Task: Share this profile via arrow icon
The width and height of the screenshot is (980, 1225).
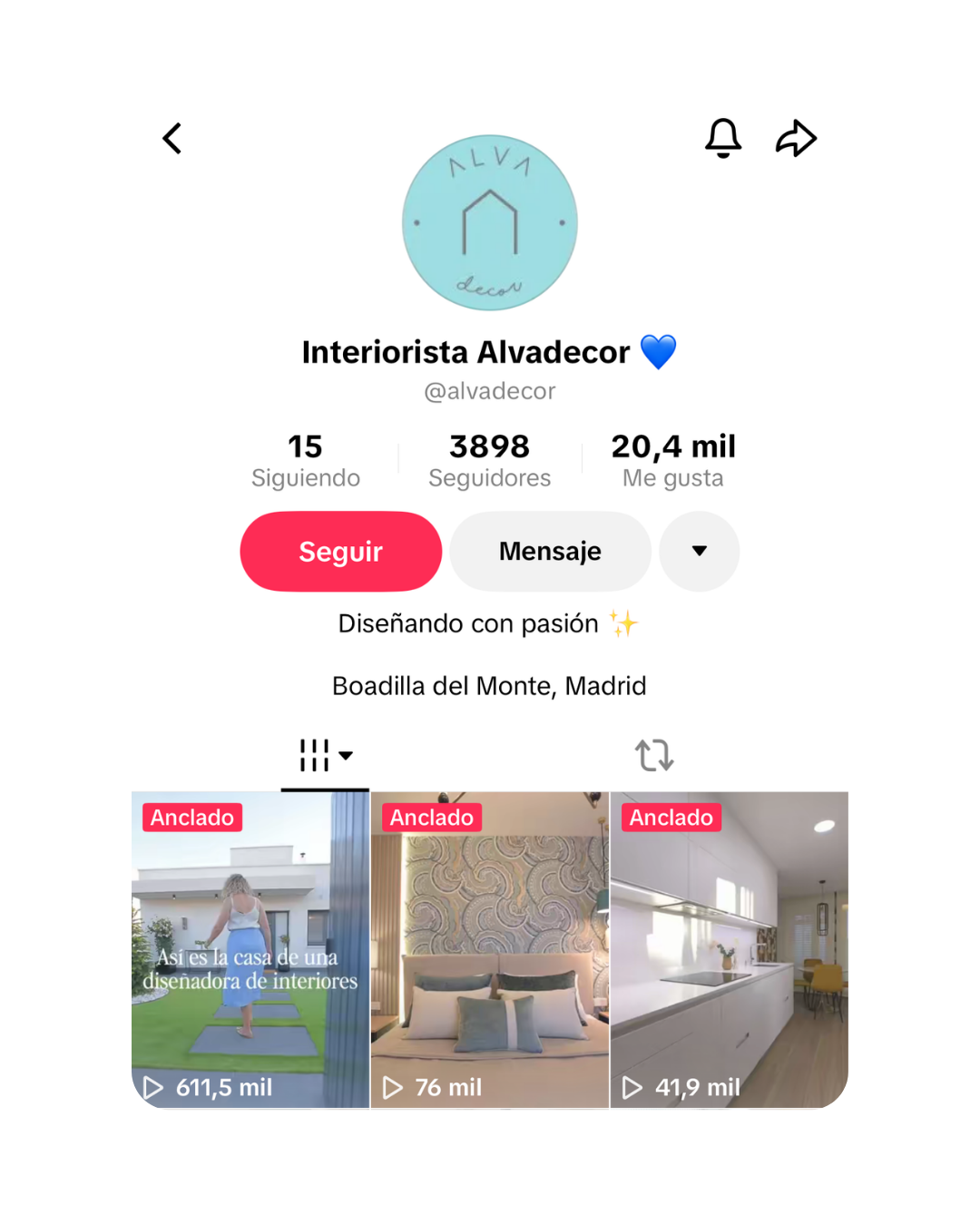Action: point(796,138)
